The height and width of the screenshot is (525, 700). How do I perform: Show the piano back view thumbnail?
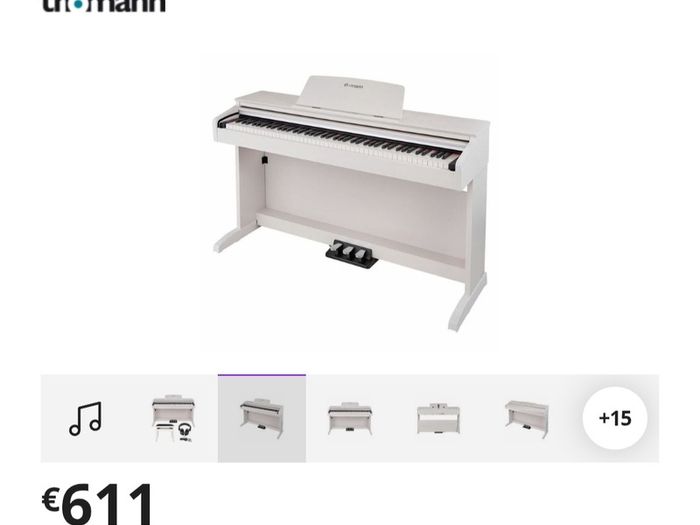pyautogui.click(x=438, y=418)
